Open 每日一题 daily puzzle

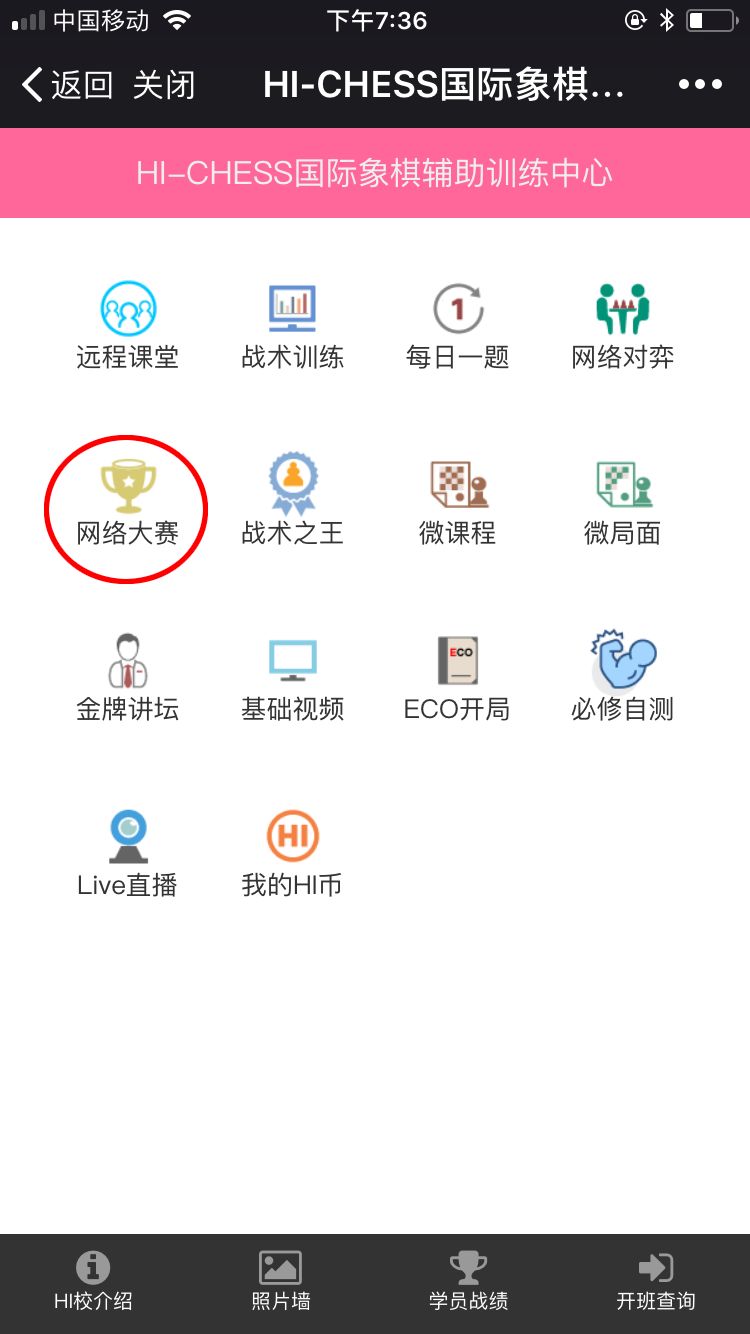(458, 326)
